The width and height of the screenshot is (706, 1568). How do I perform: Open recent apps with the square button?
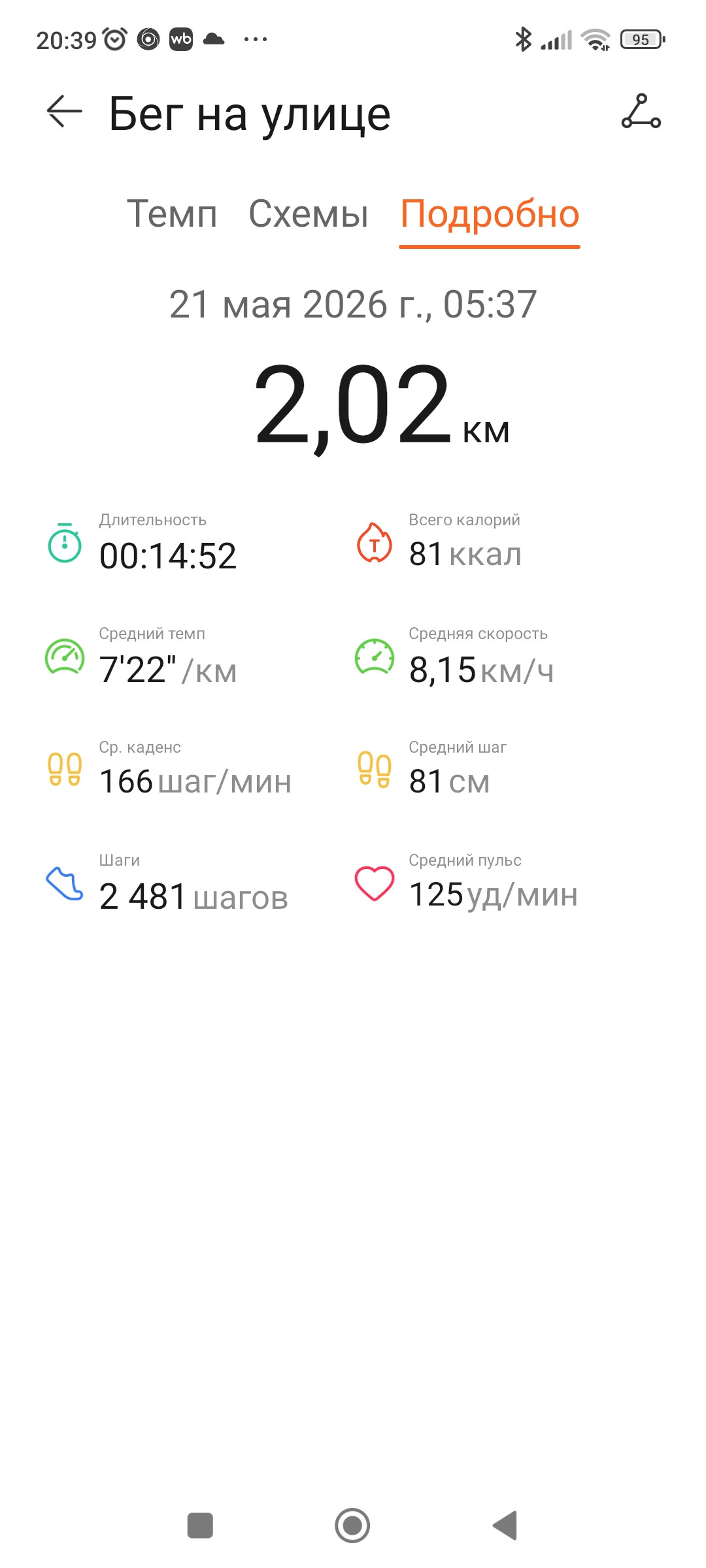(x=200, y=1526)
